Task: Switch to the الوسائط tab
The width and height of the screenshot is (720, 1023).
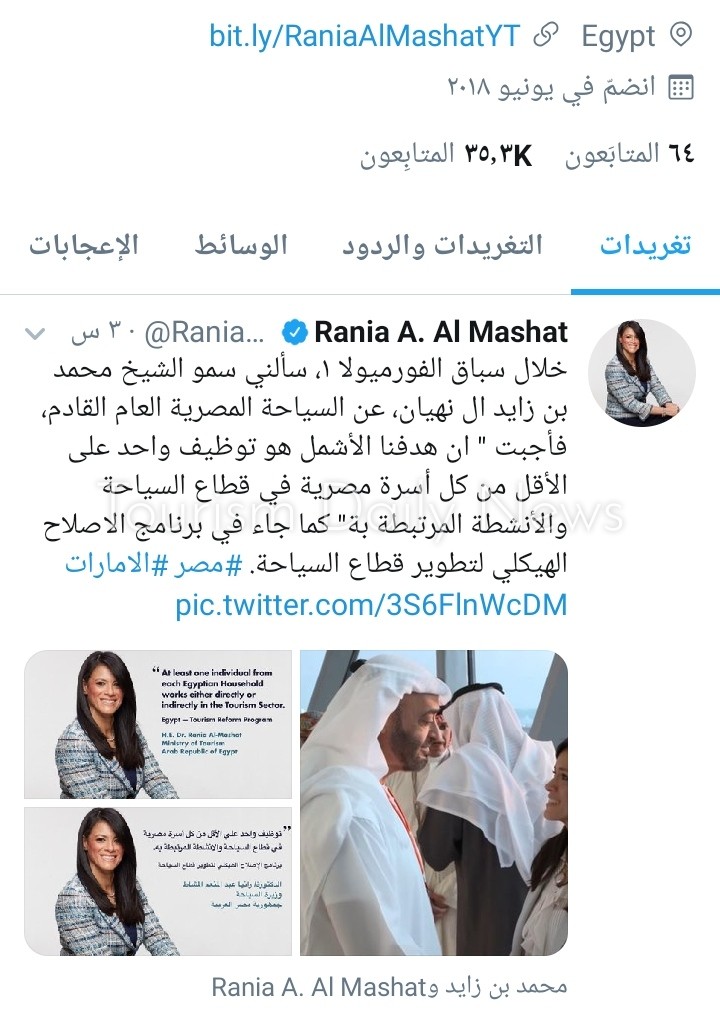Action: [241, 245]
